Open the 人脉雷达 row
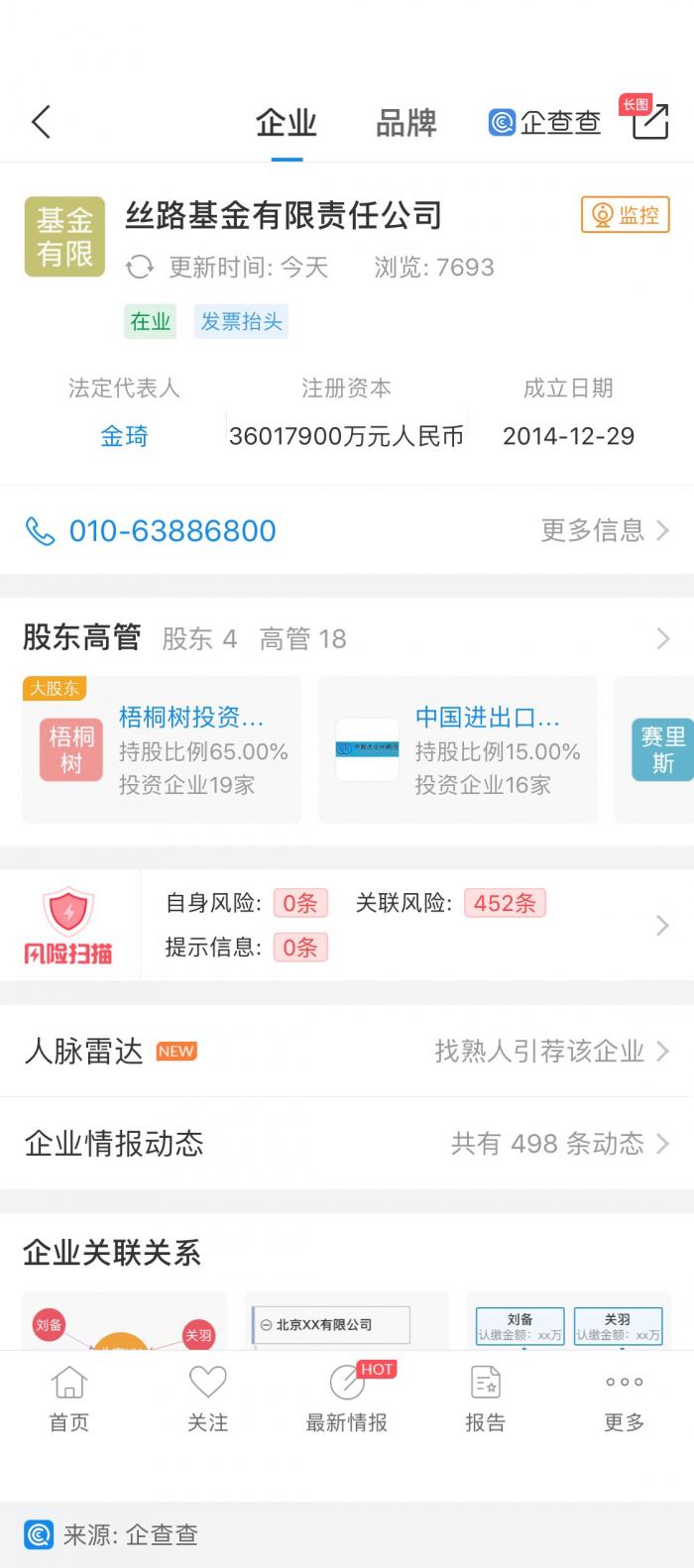This screenshot has width=694, height=1568. (347, 1052)
